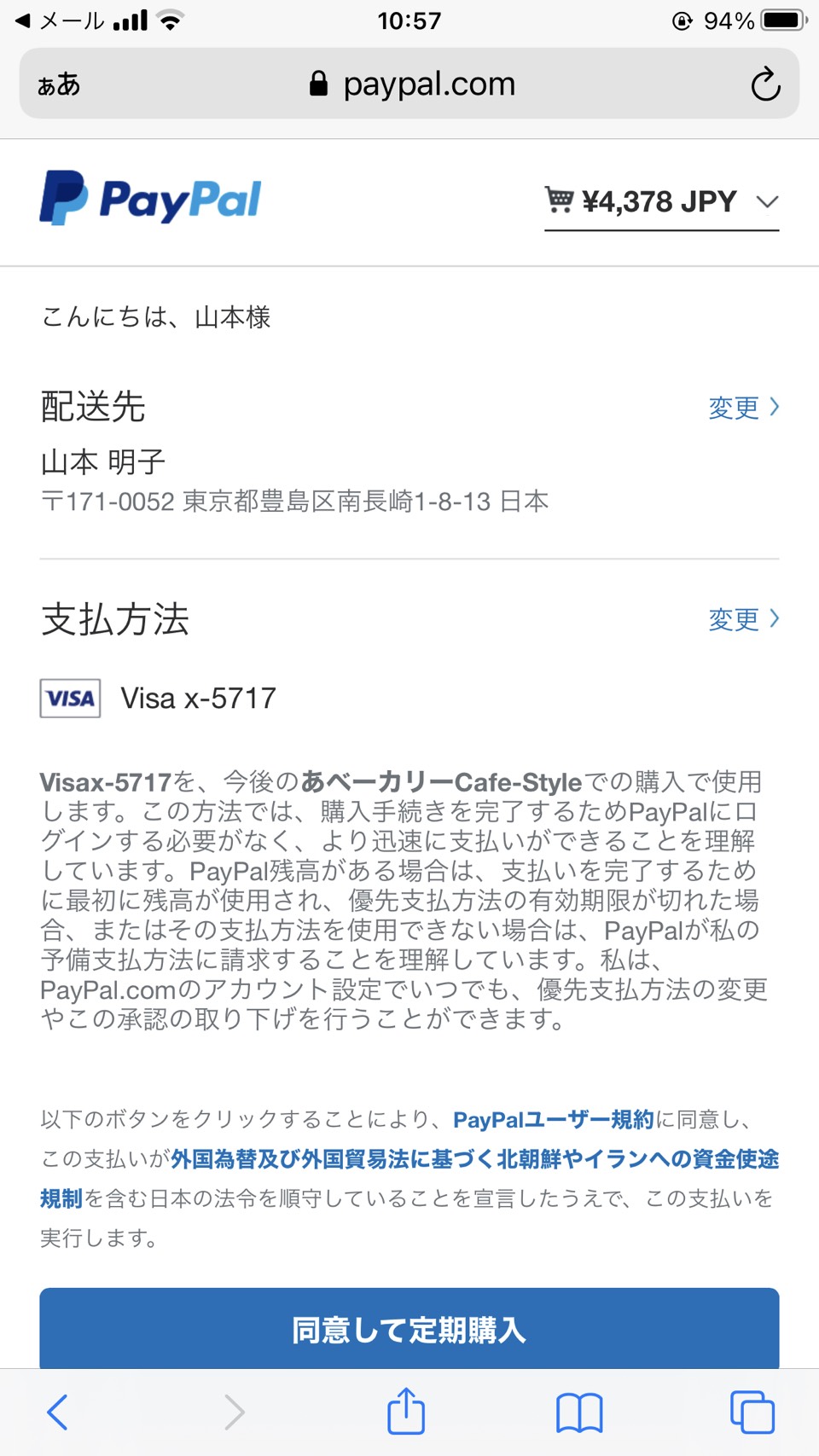
Task: Share this page from the toolbar
Action: point(406,1411)
